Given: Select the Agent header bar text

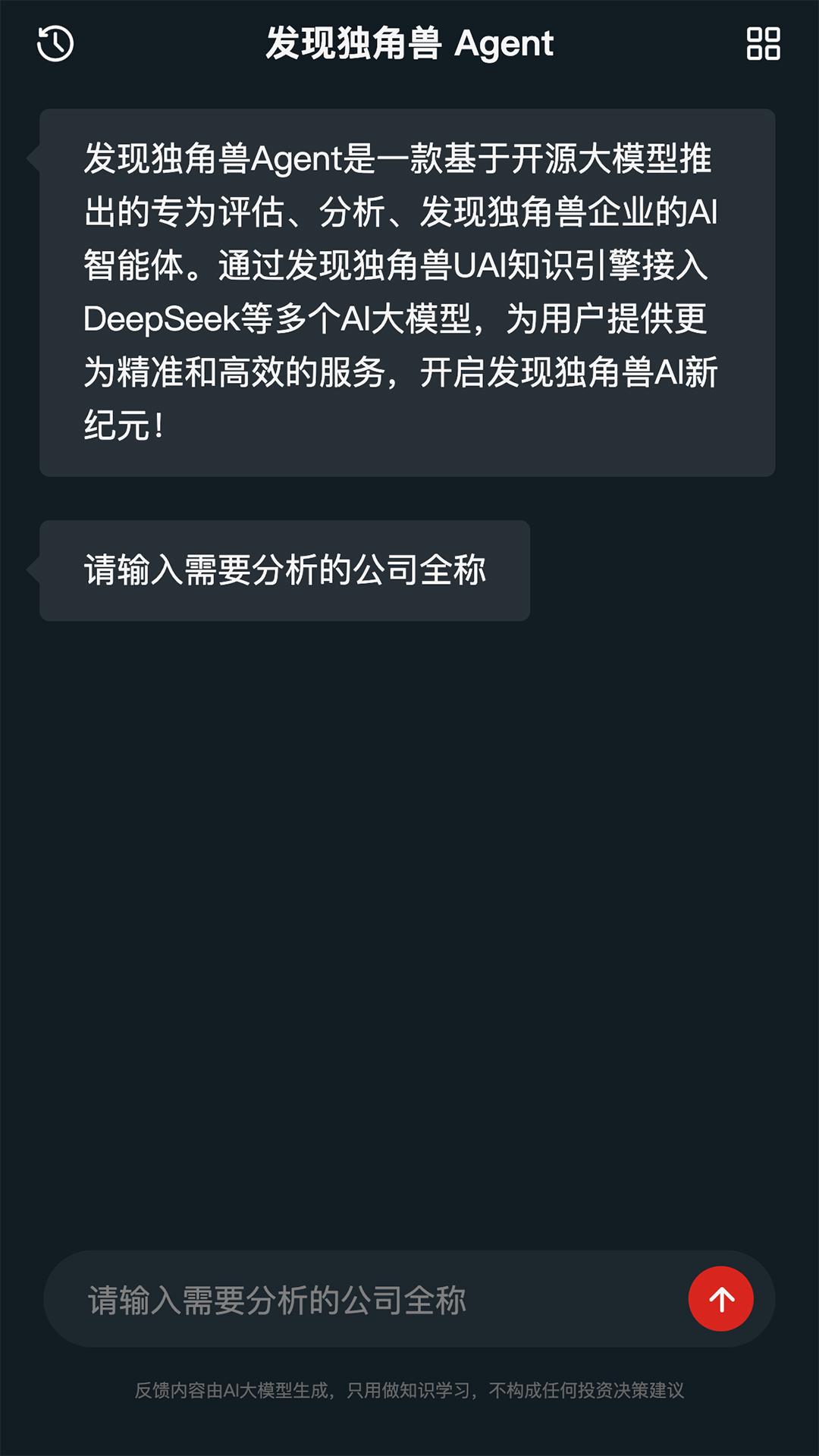Looking at the screenshot, I should coord(409,43).
